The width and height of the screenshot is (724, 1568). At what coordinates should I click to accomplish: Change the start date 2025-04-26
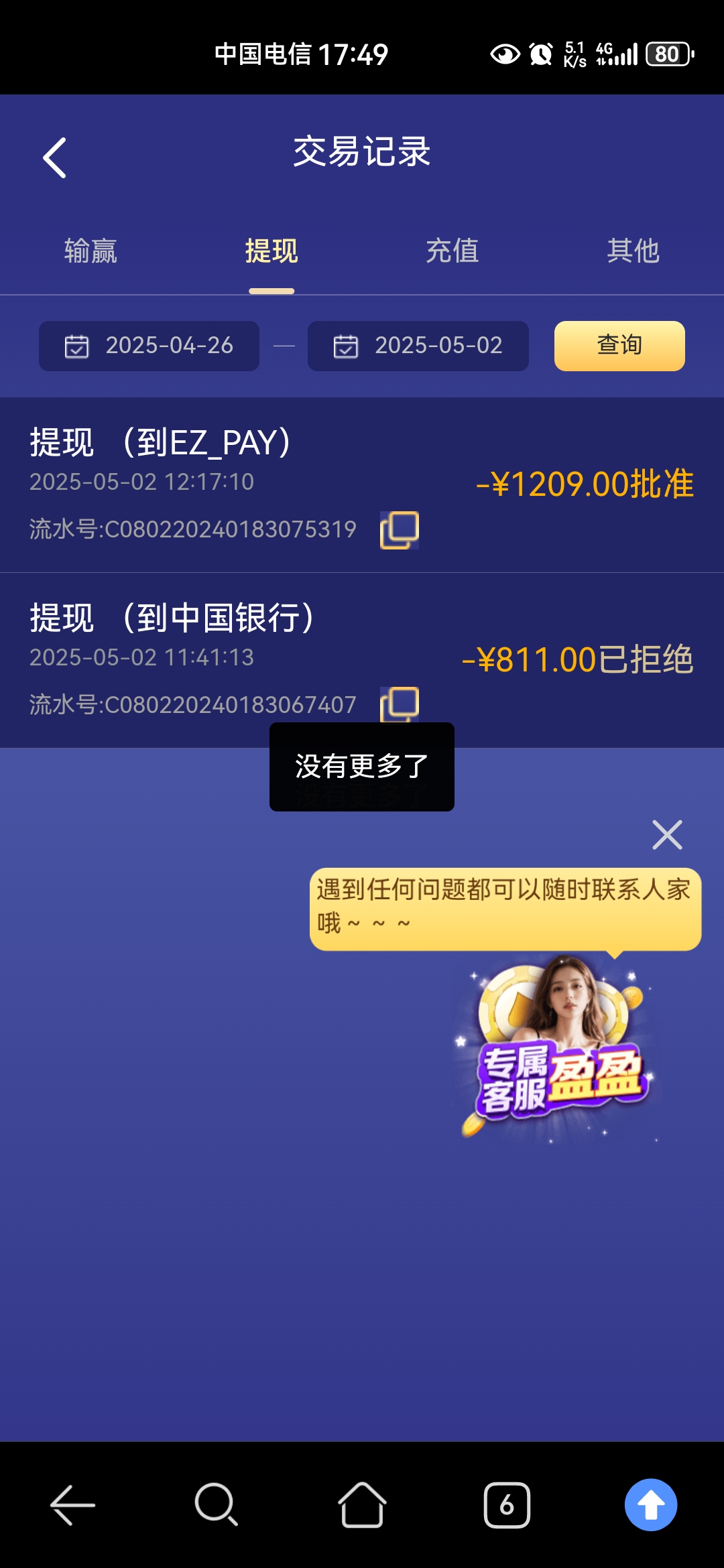(149, 346)
